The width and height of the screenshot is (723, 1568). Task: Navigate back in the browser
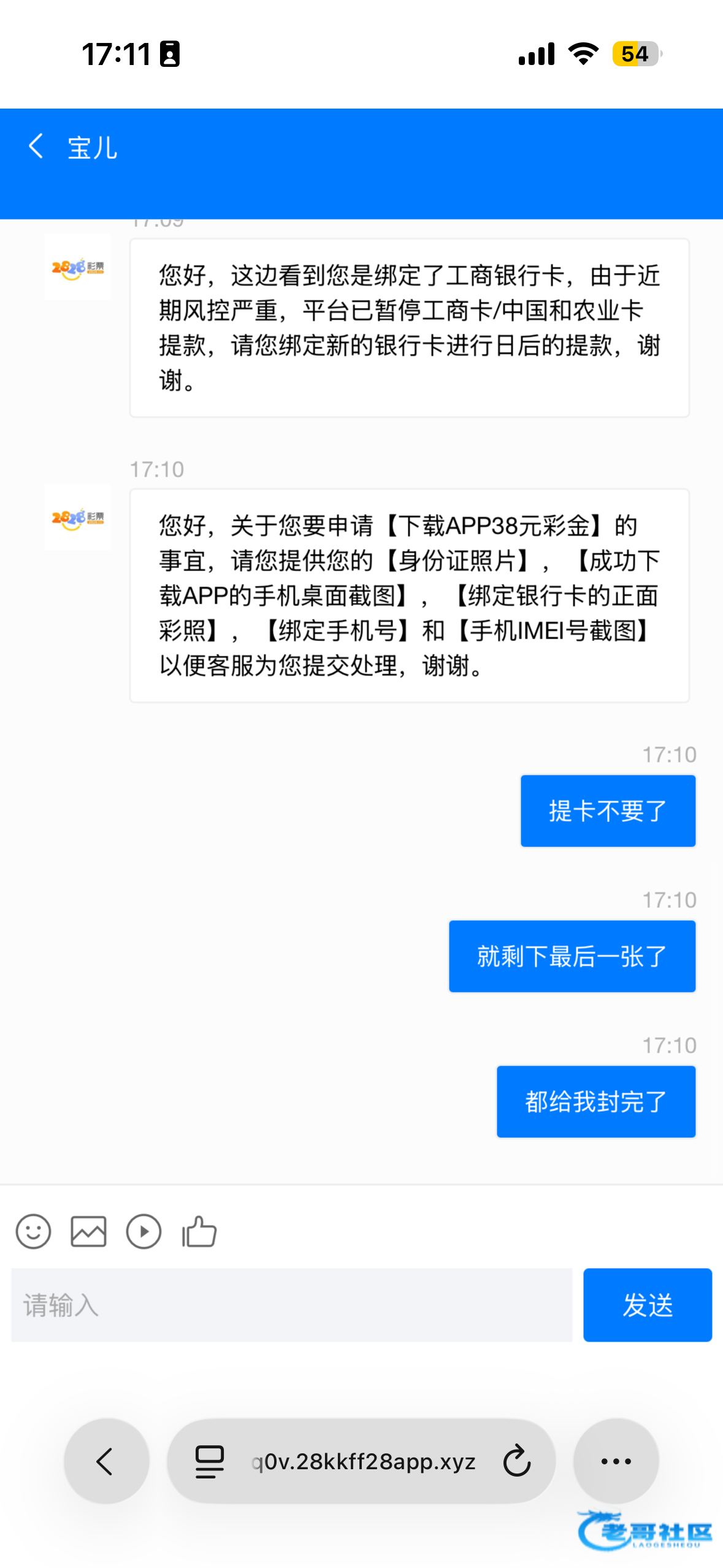(x=106, y=1461)
